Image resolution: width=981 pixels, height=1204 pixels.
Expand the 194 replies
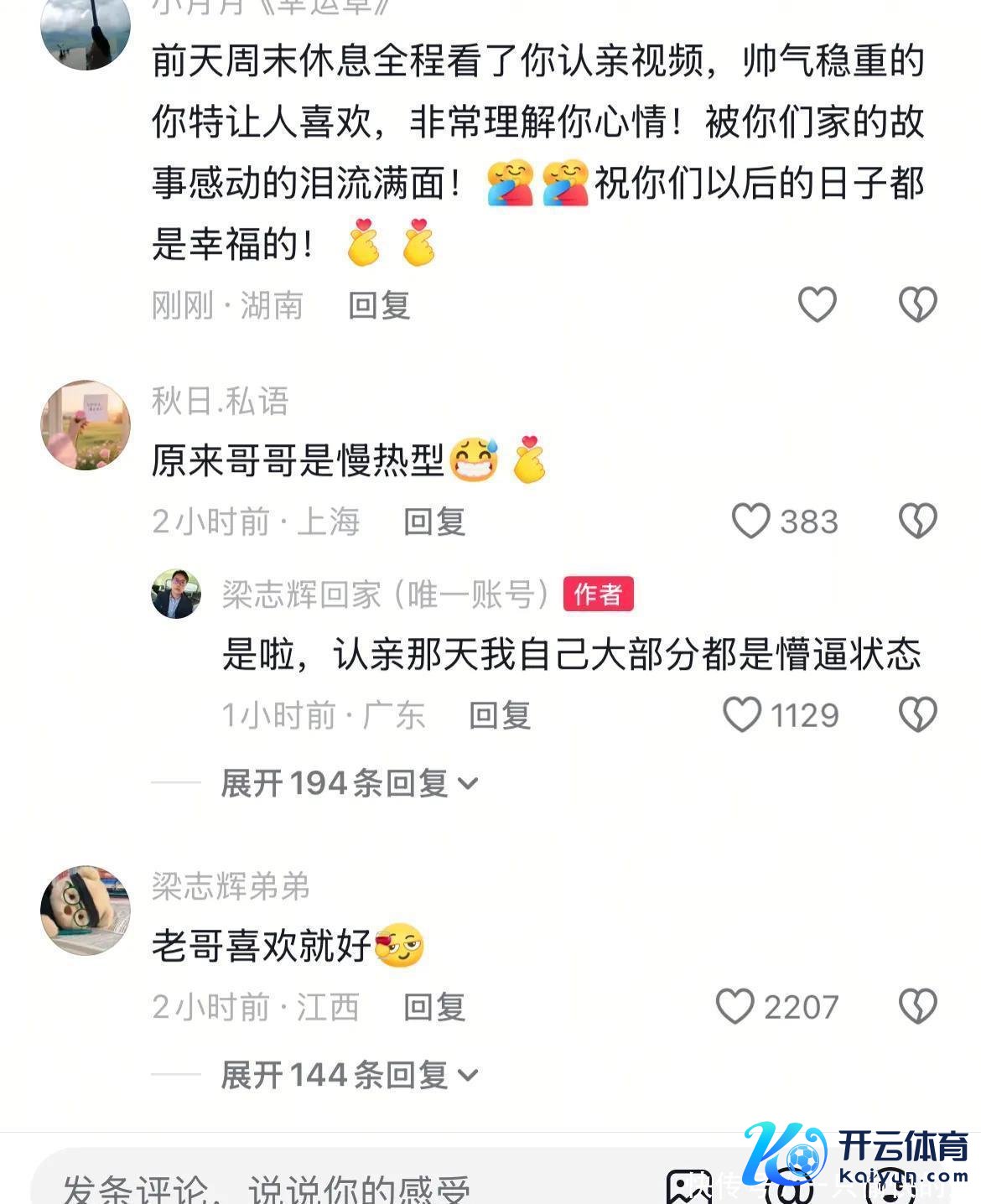pyautogui.click(x=348, y=784)
